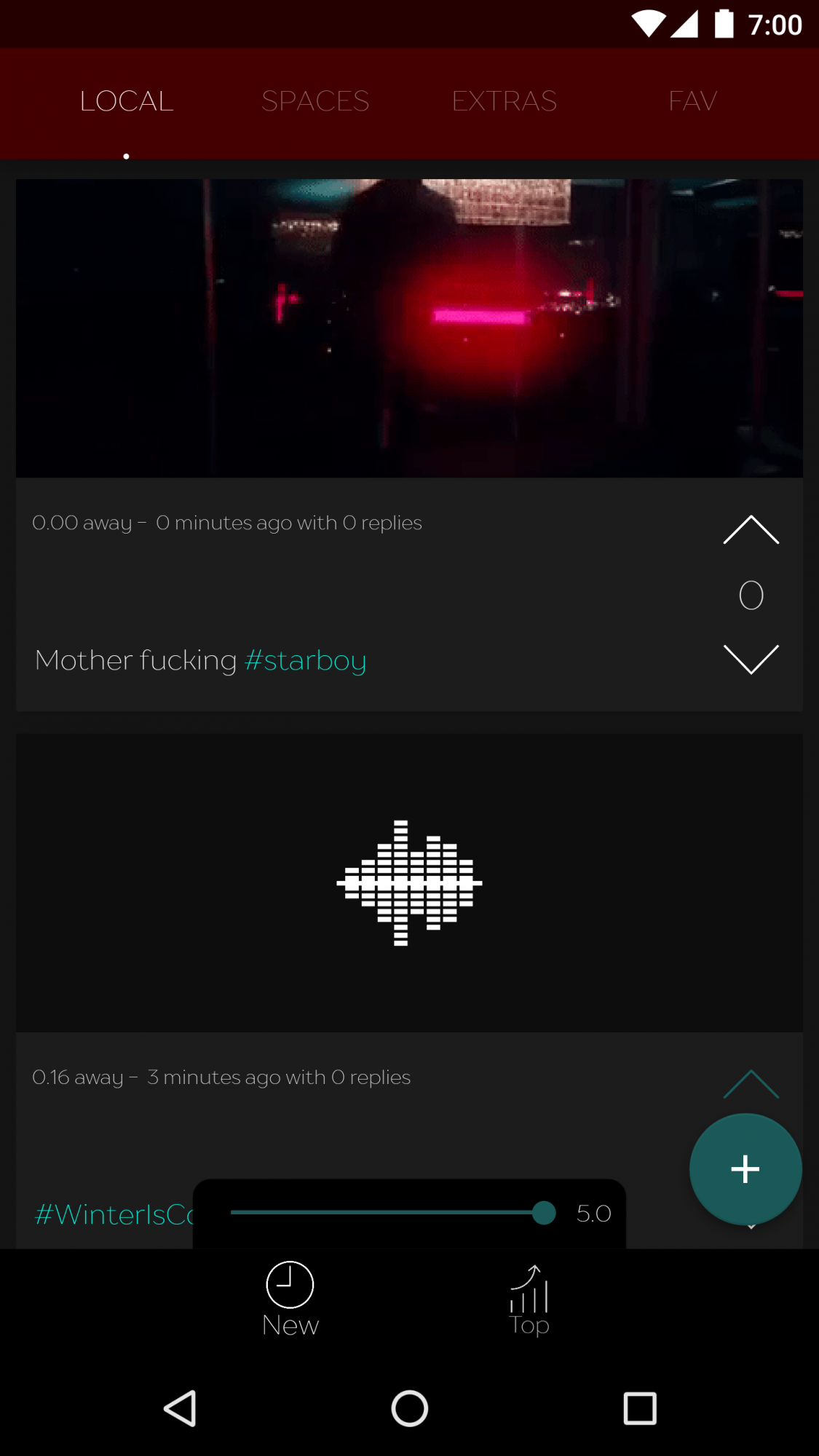Create a new post with plus button
This screenshot has width=819, height=1456.
pos(745,1169)
